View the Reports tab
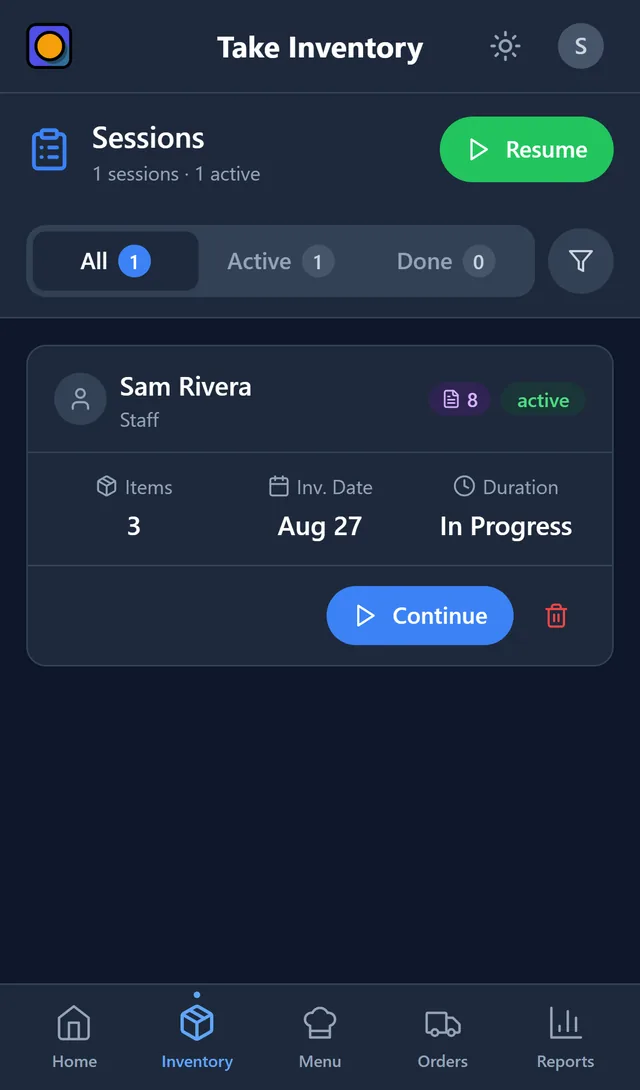Viewport: 640px width, 1090px height. [565, 1036]
